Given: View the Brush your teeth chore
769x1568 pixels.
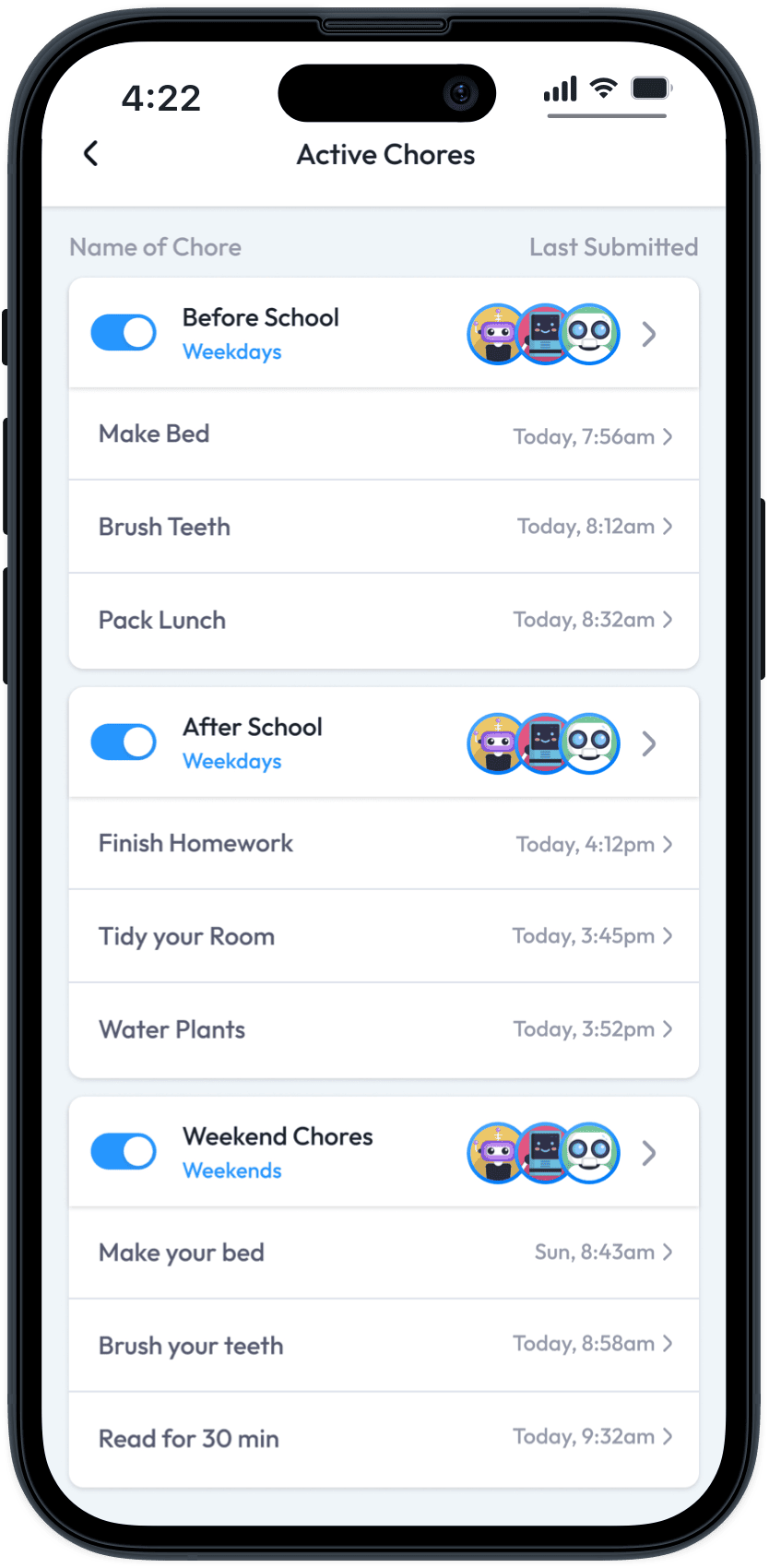Looking at the screenshot, I should 384,1346.
